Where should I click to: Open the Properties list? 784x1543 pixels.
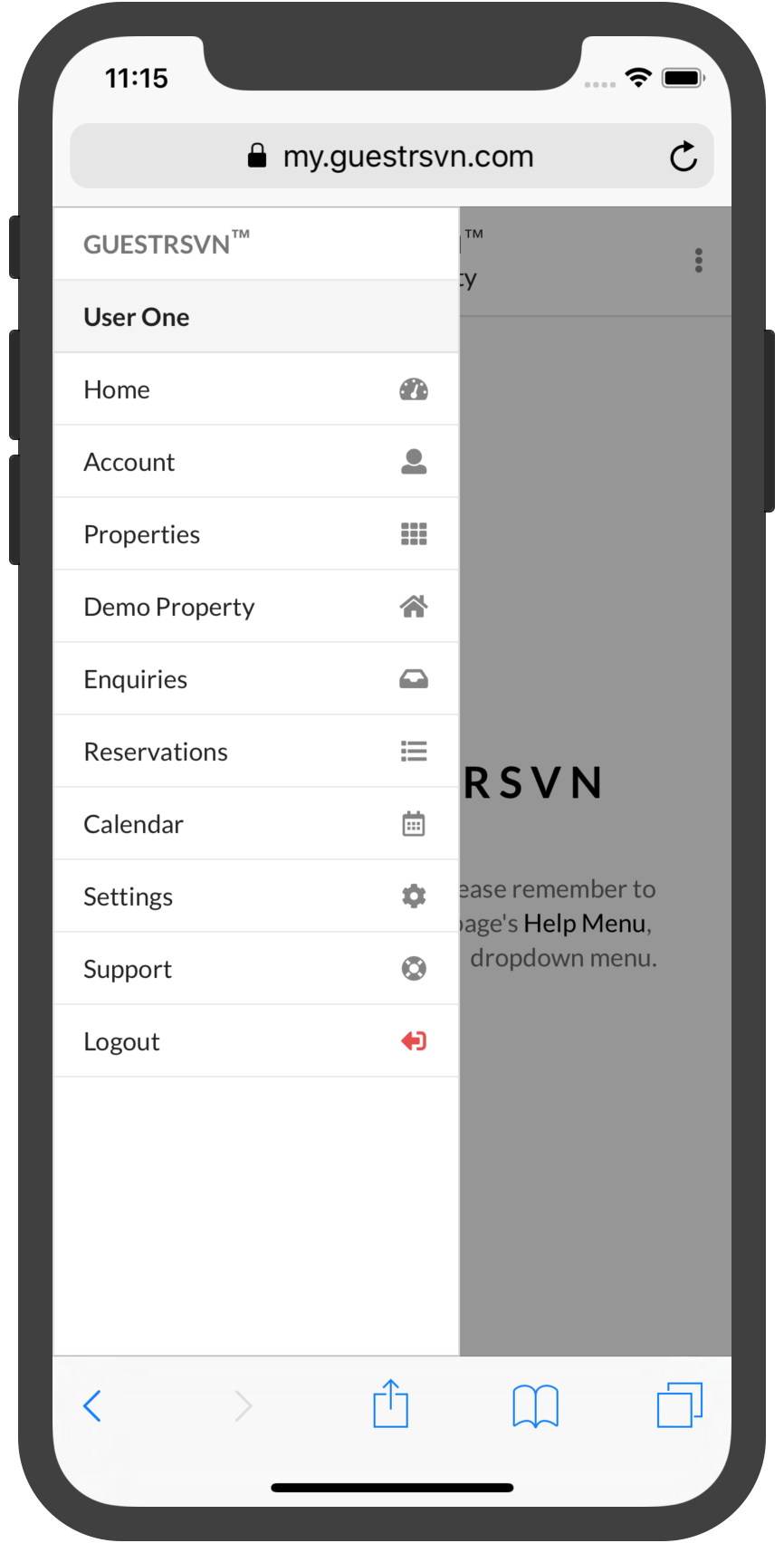point(256,534)
